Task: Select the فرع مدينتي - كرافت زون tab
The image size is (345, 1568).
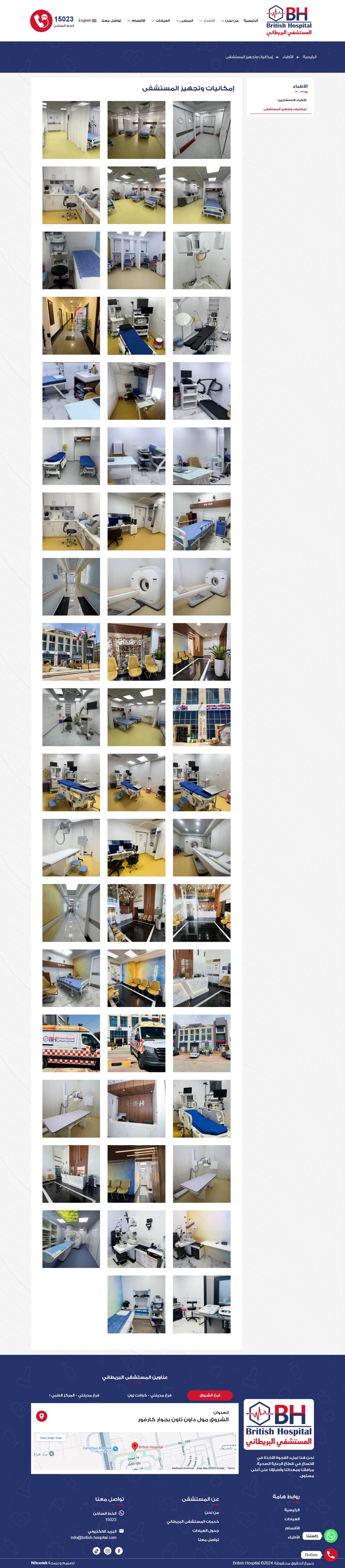Action: pyautogui.click(x=150, y=1394)
